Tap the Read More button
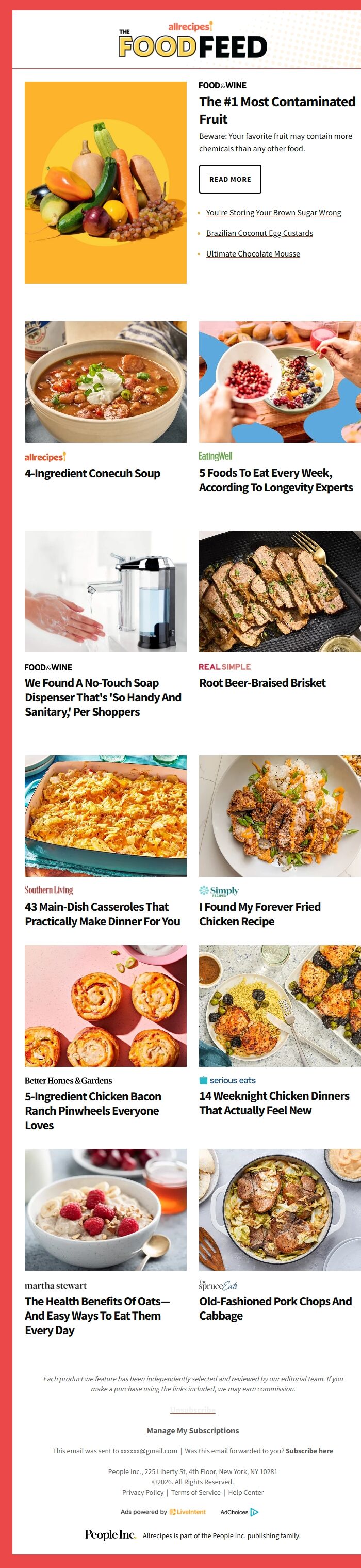The height and width of the screenshot is (1568, 361). pos(229,179)
